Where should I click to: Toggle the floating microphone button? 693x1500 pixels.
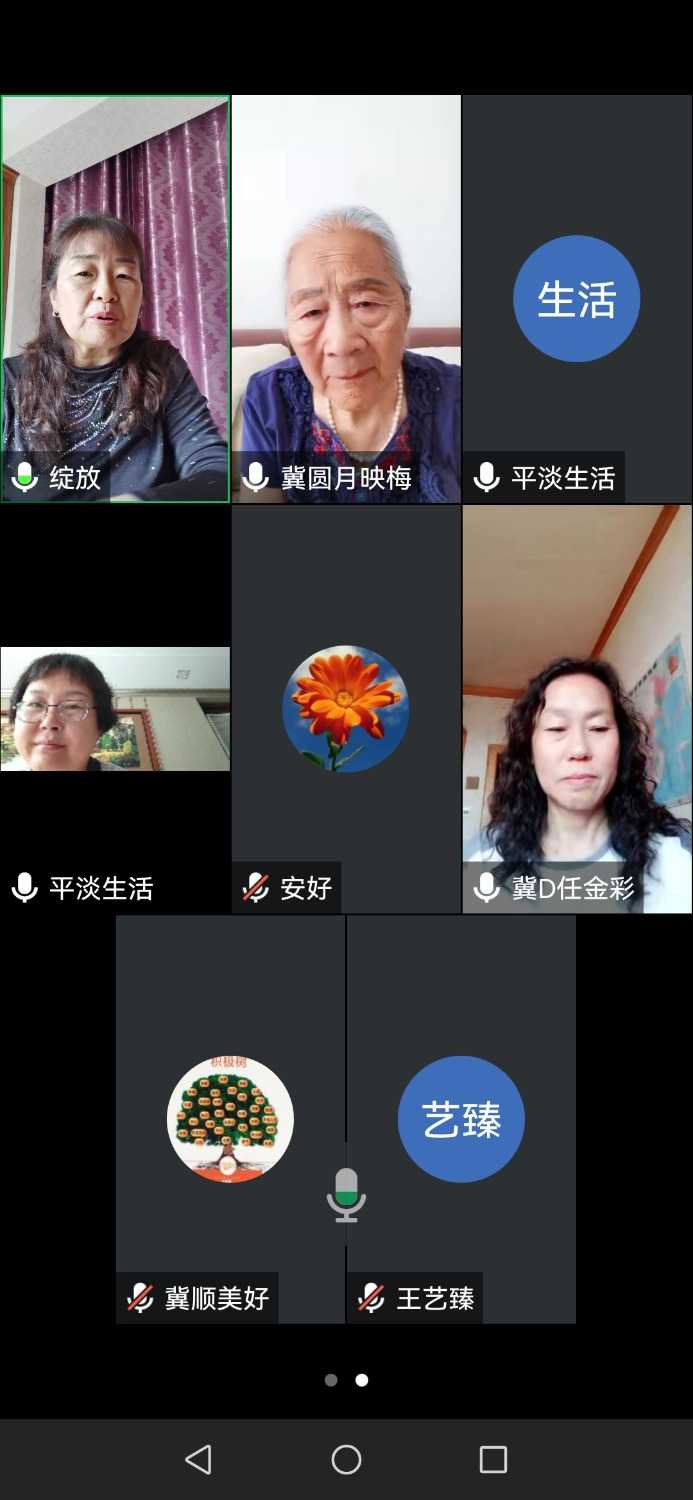(346, 1194)
